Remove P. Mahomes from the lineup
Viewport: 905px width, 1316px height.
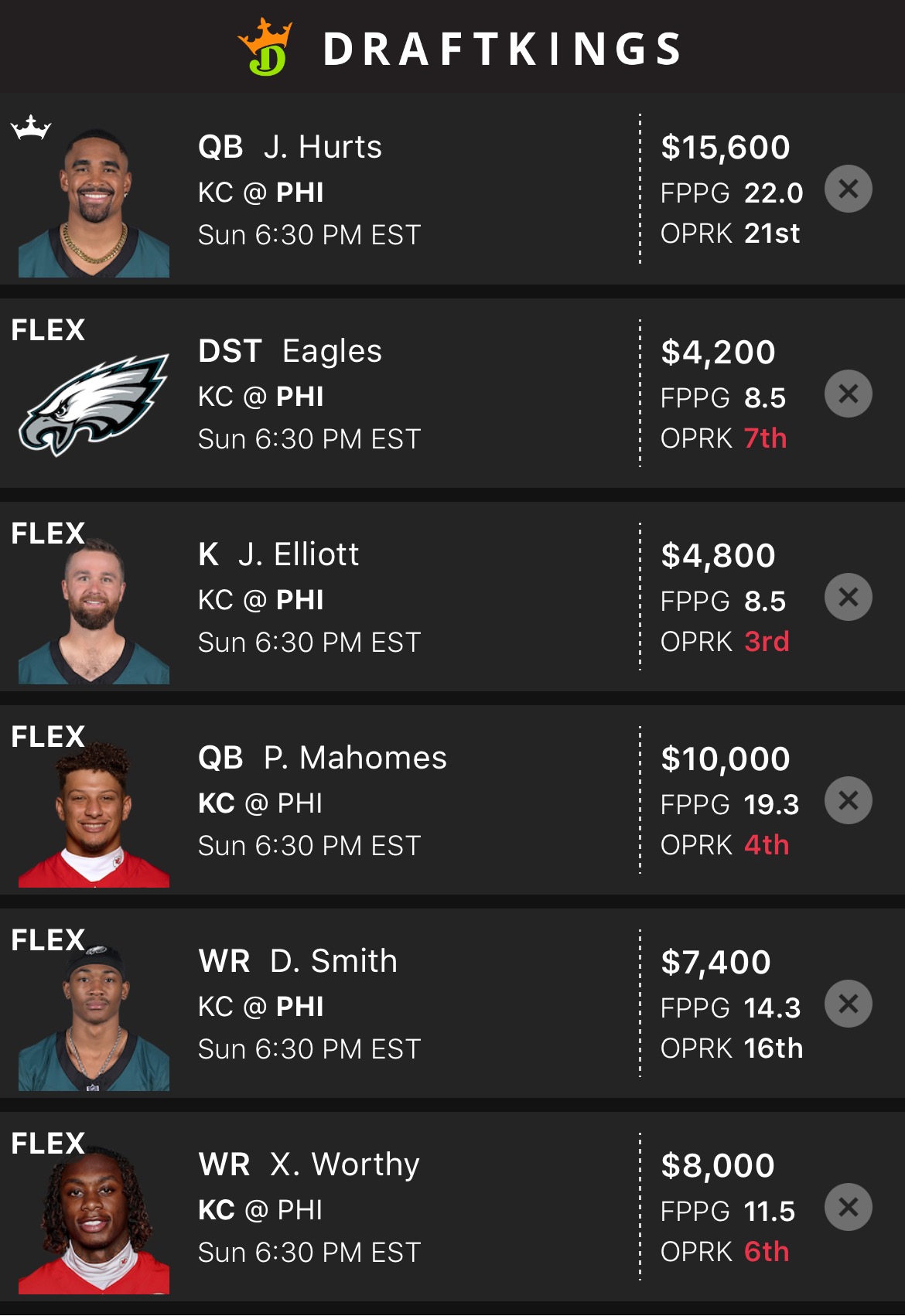point(848,800)
